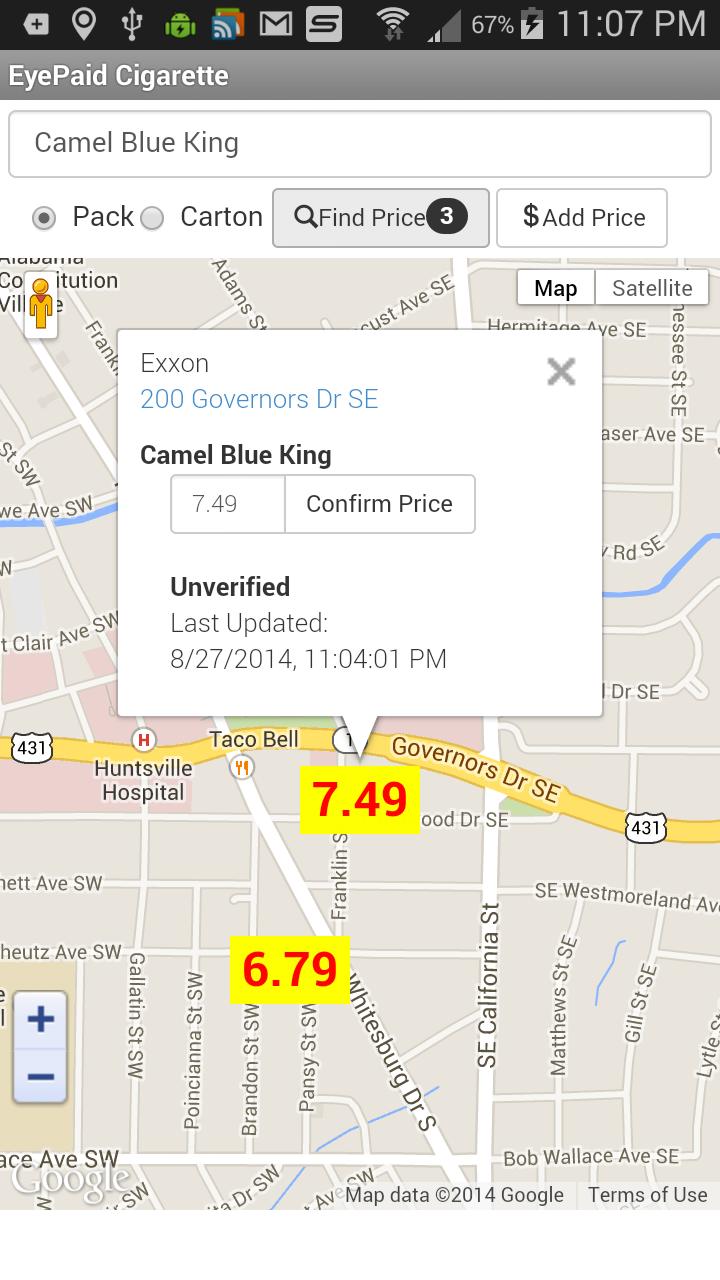Screen dimensions: 720x1280
Task: Close the Exxon info window
Action: [561, 372]
